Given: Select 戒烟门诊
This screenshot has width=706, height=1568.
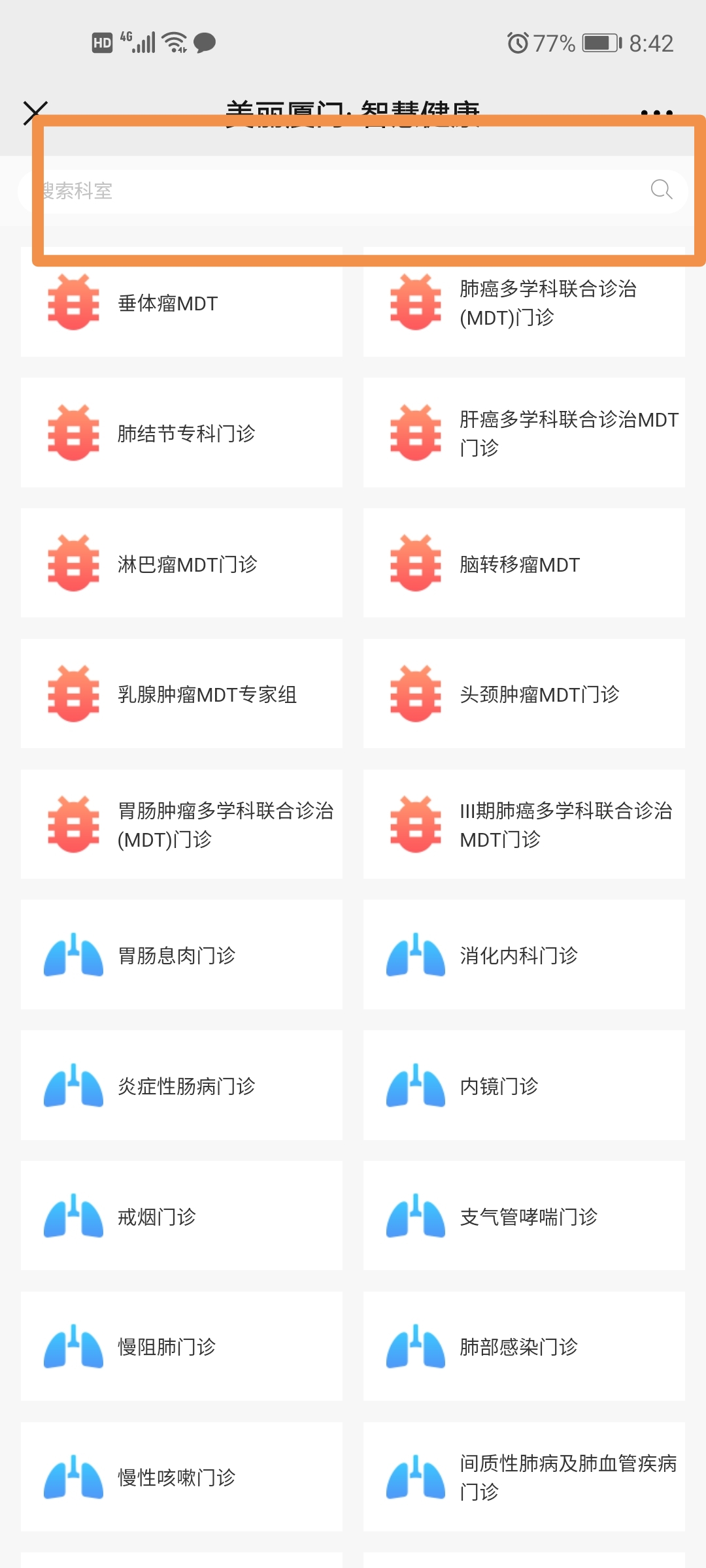Looking at the screenshot, I should pos(182,1216).
